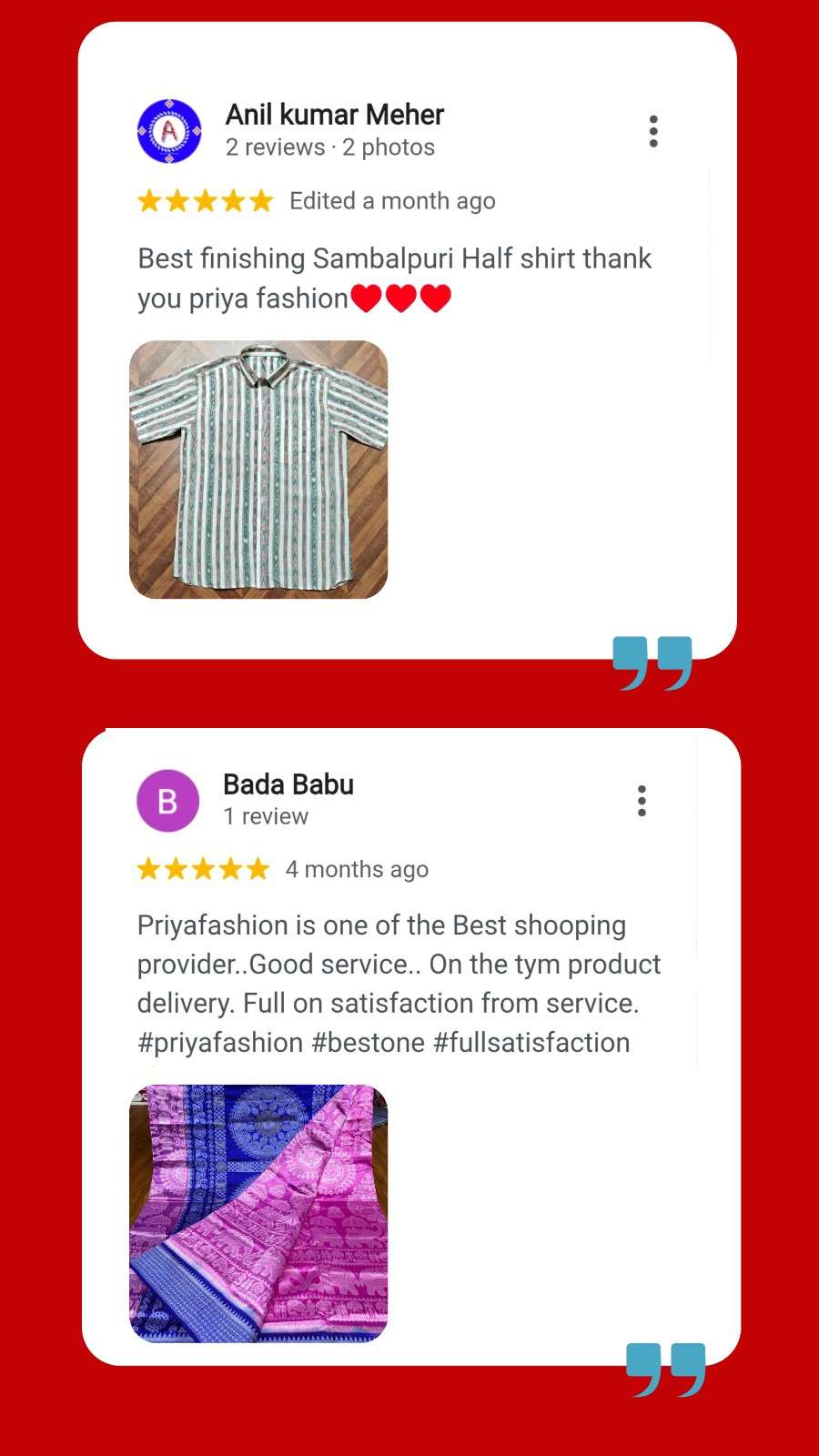
Task: Open the '2 reviews · 2 photos' link
Action: (x=329, y=147)
